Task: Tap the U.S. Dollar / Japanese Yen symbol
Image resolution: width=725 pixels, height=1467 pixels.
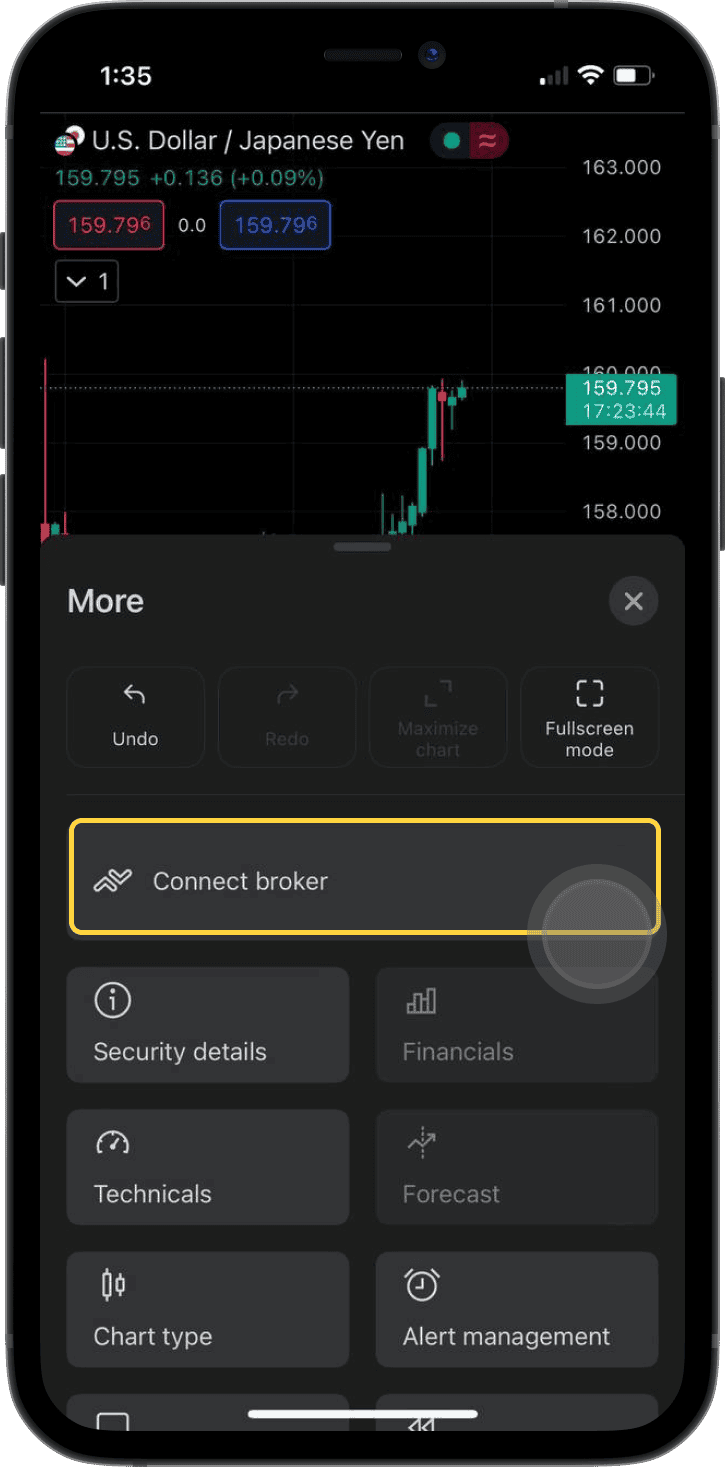Action: [247, 141]
